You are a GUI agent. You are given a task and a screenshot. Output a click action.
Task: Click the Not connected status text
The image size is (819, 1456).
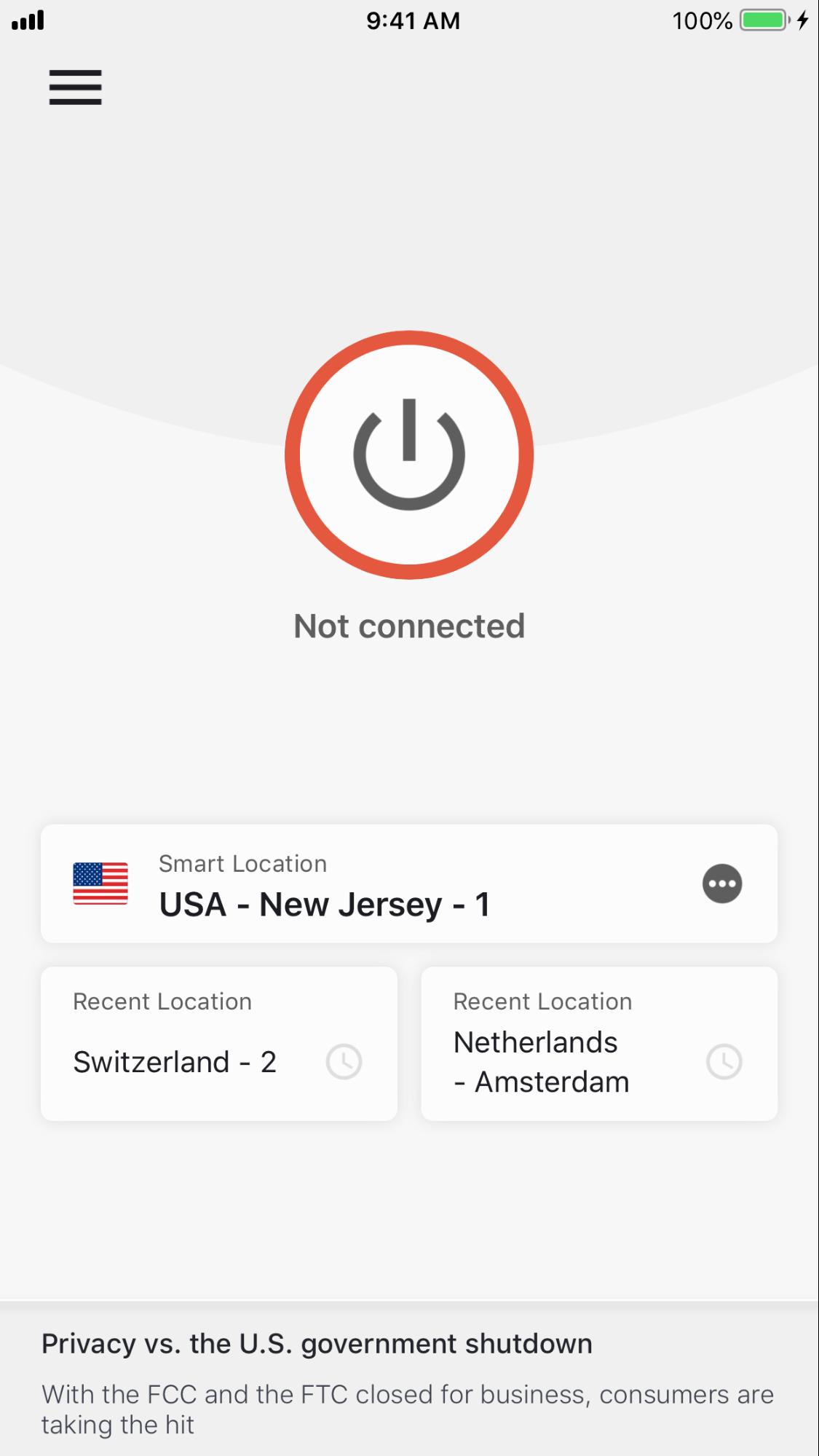(x=409, y=625)
